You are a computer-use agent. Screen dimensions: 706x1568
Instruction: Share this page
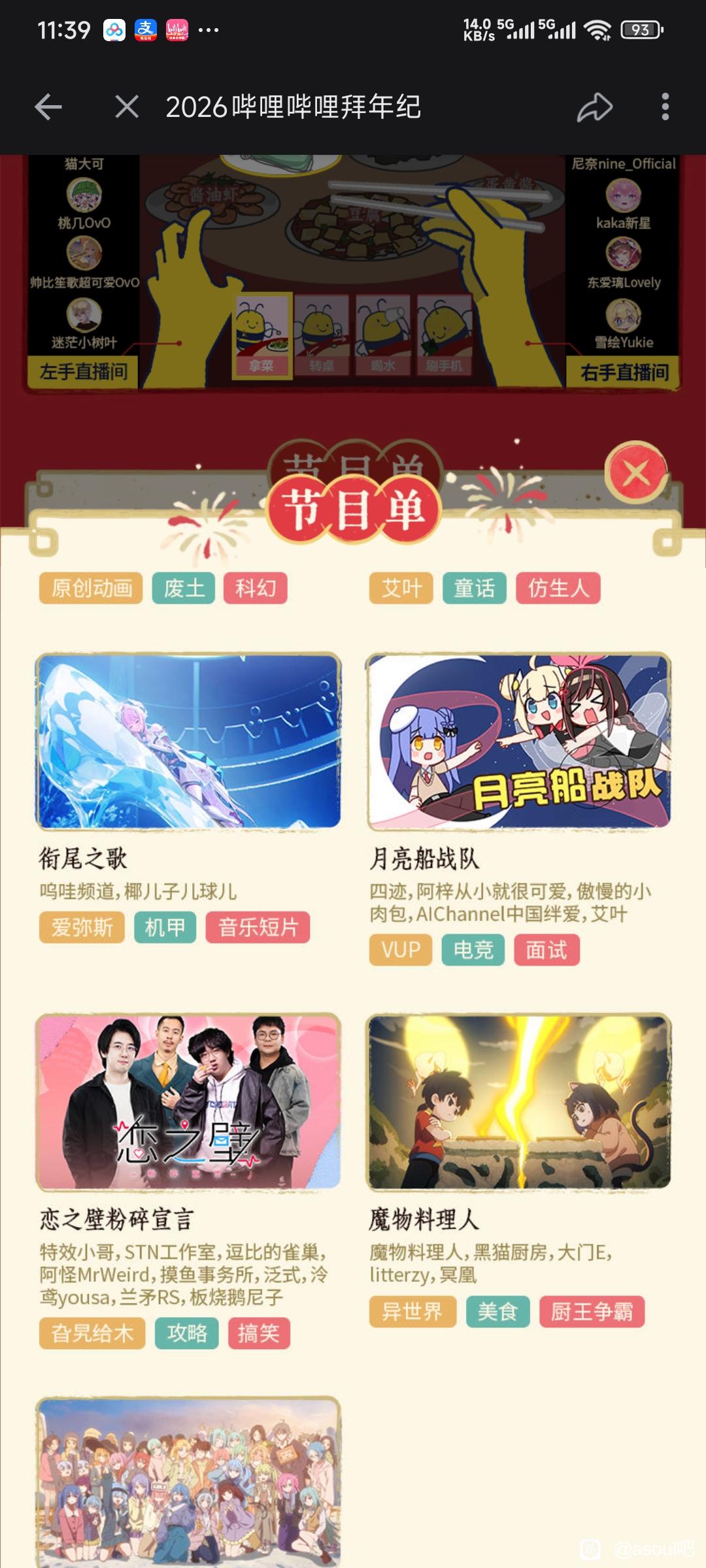(x=594, y=106)
